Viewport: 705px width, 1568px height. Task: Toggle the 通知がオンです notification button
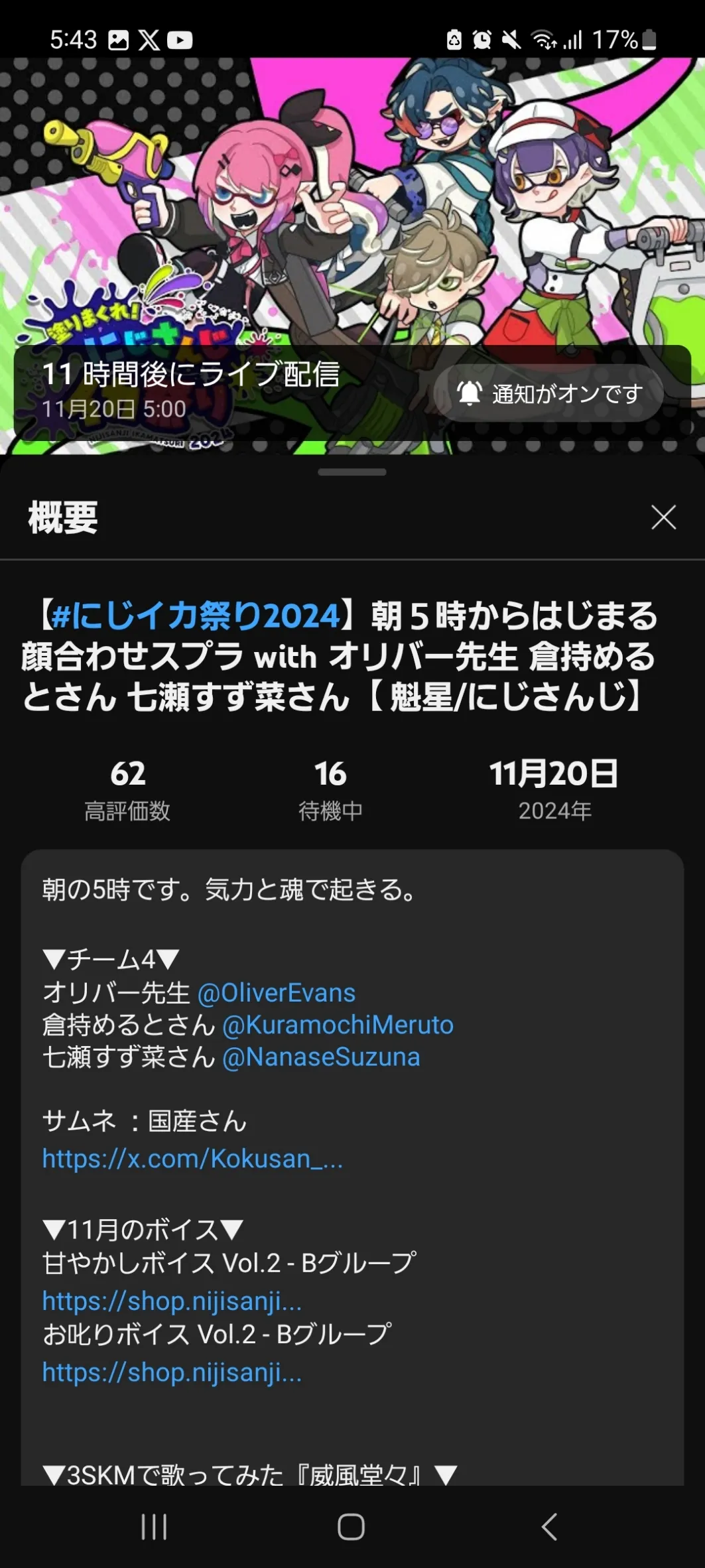549,393
